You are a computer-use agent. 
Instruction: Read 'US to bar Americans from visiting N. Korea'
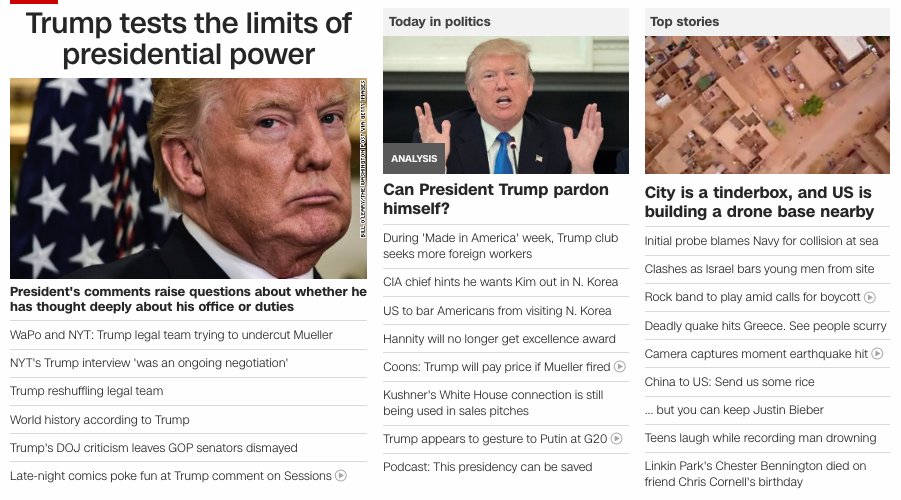point(497,311)
